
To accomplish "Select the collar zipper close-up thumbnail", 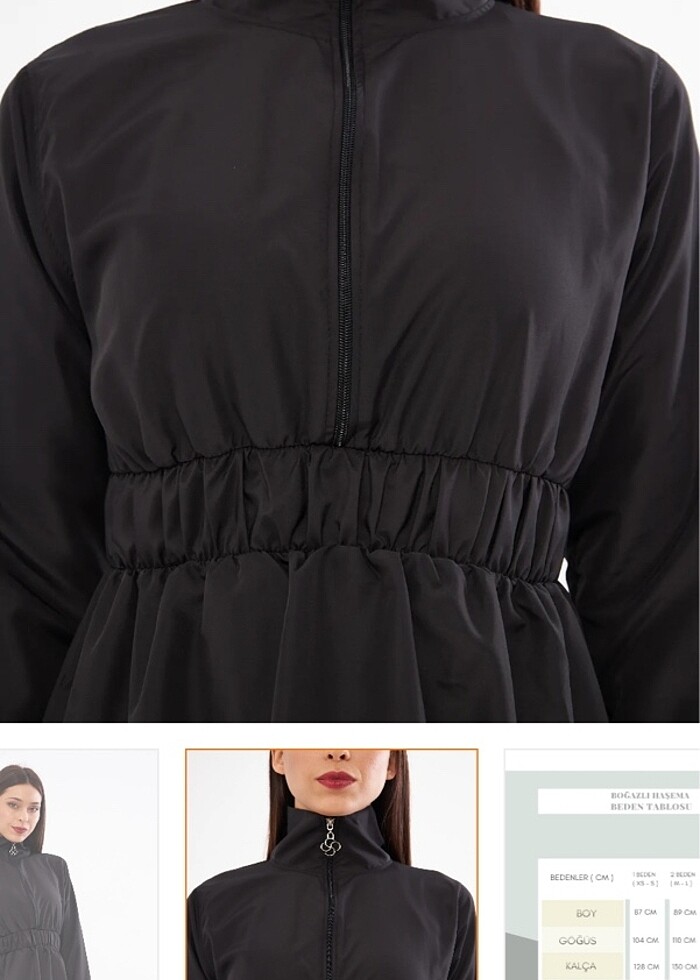I will pyautogui.click(x=332, y=865).
